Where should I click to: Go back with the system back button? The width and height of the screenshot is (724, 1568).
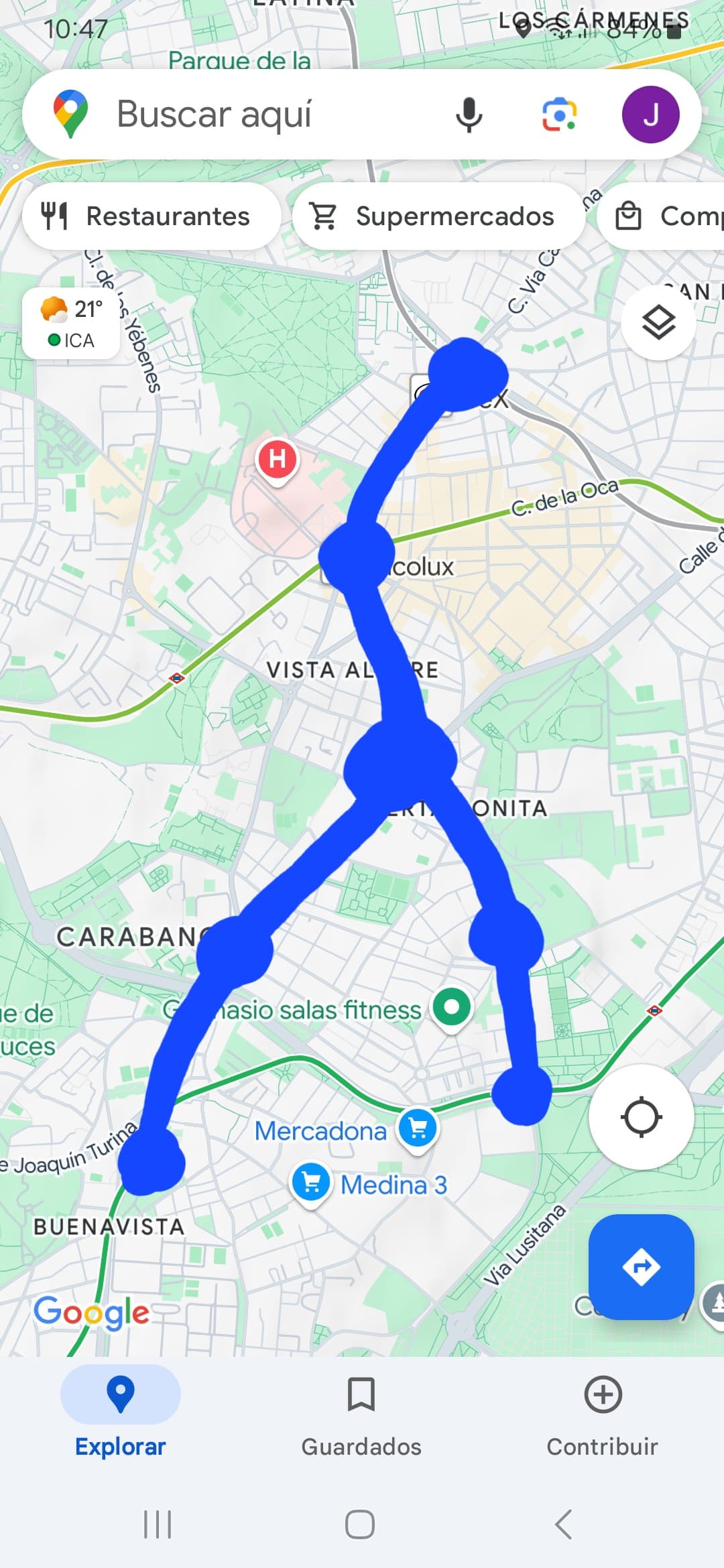click(564, 1524)
